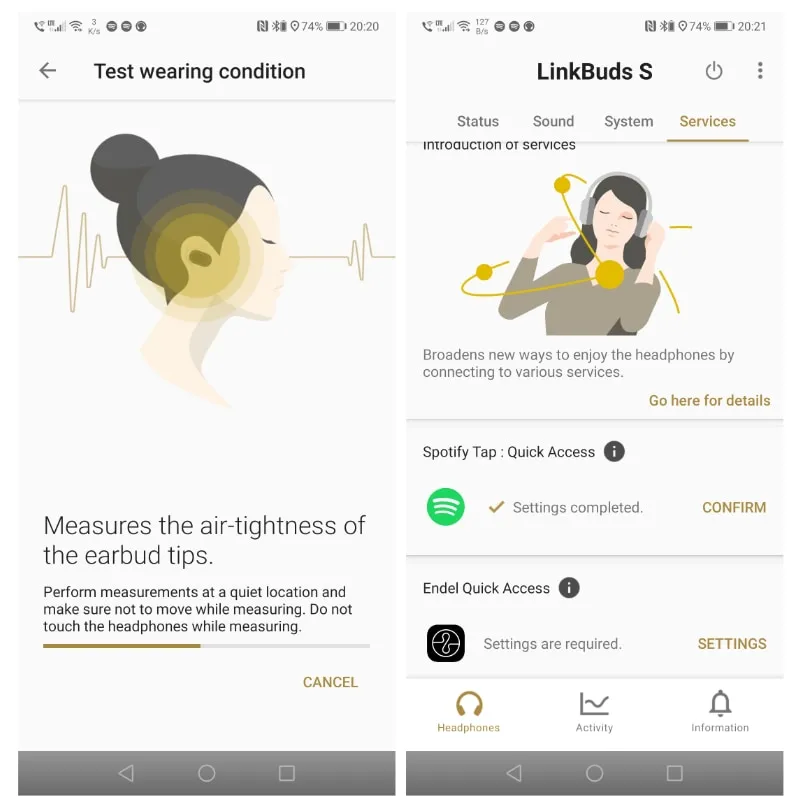Show info about Endel Quick Access
This screenshot has height=807, width=800.
(569, 588)
